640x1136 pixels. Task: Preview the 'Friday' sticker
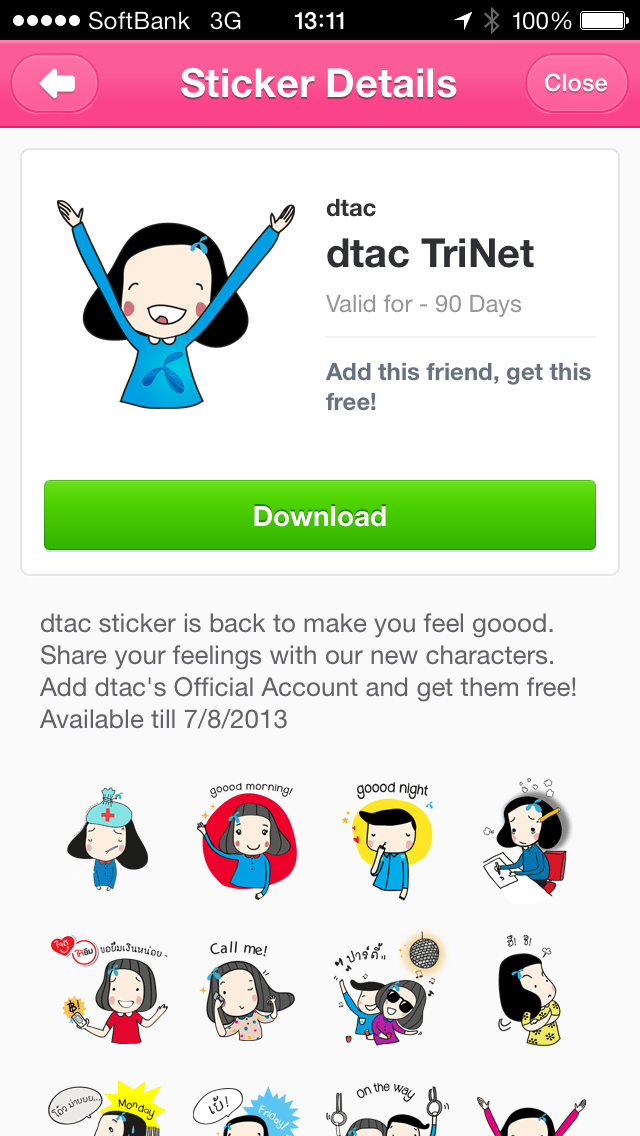pyautogui.click(x=247, y=1108)
